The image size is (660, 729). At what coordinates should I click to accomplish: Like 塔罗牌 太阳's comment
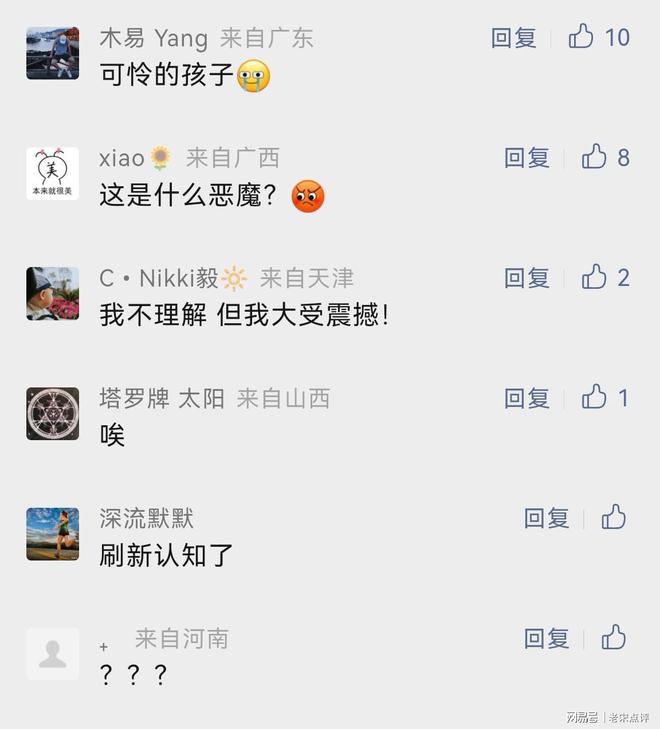594,397
